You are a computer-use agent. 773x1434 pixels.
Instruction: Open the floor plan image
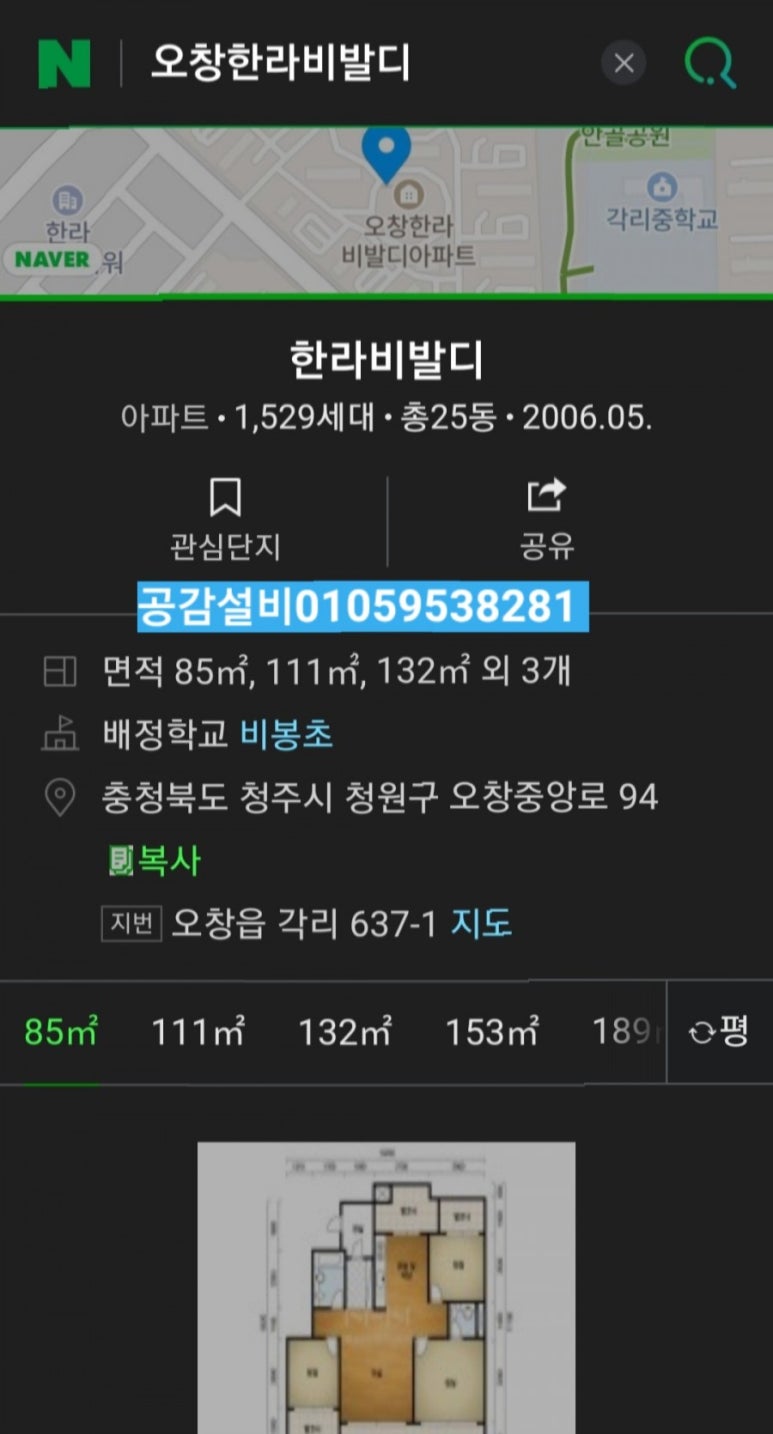tap(386, 1288)
